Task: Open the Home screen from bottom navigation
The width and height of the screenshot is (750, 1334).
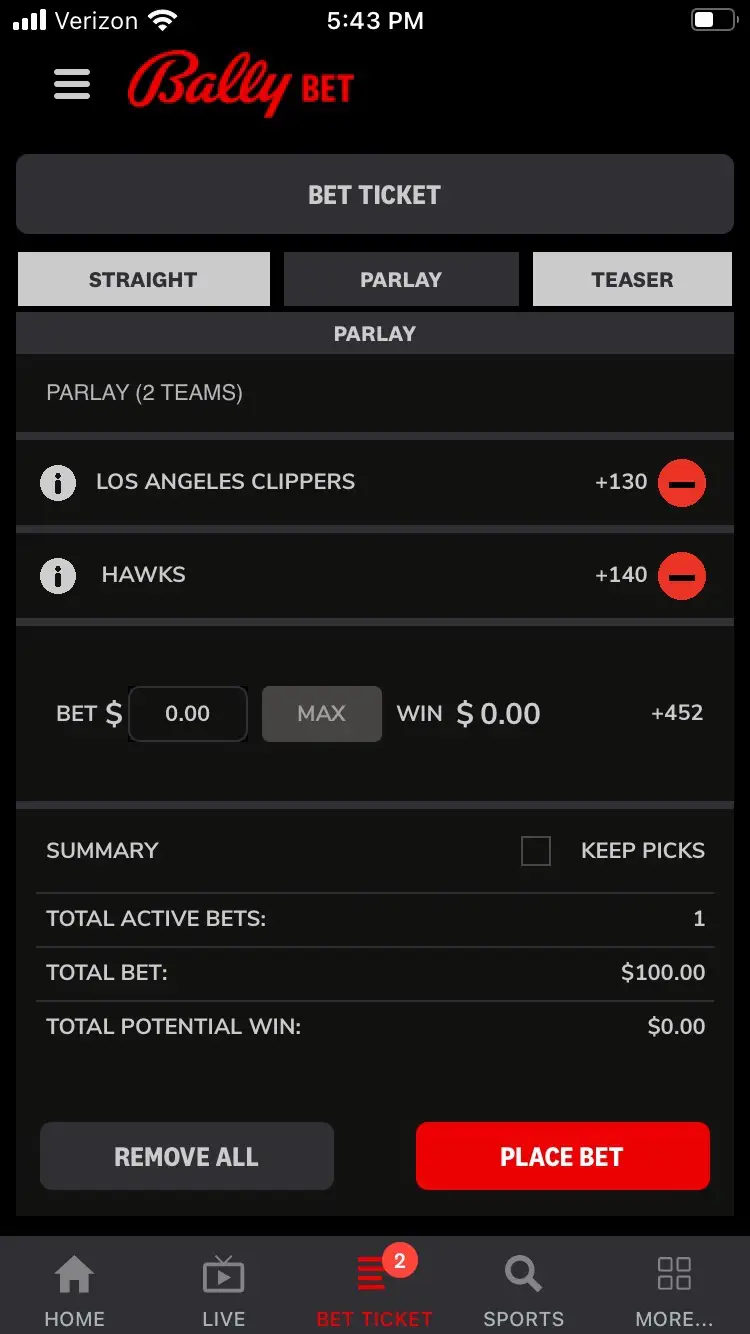Action: tap(74, 1287)
